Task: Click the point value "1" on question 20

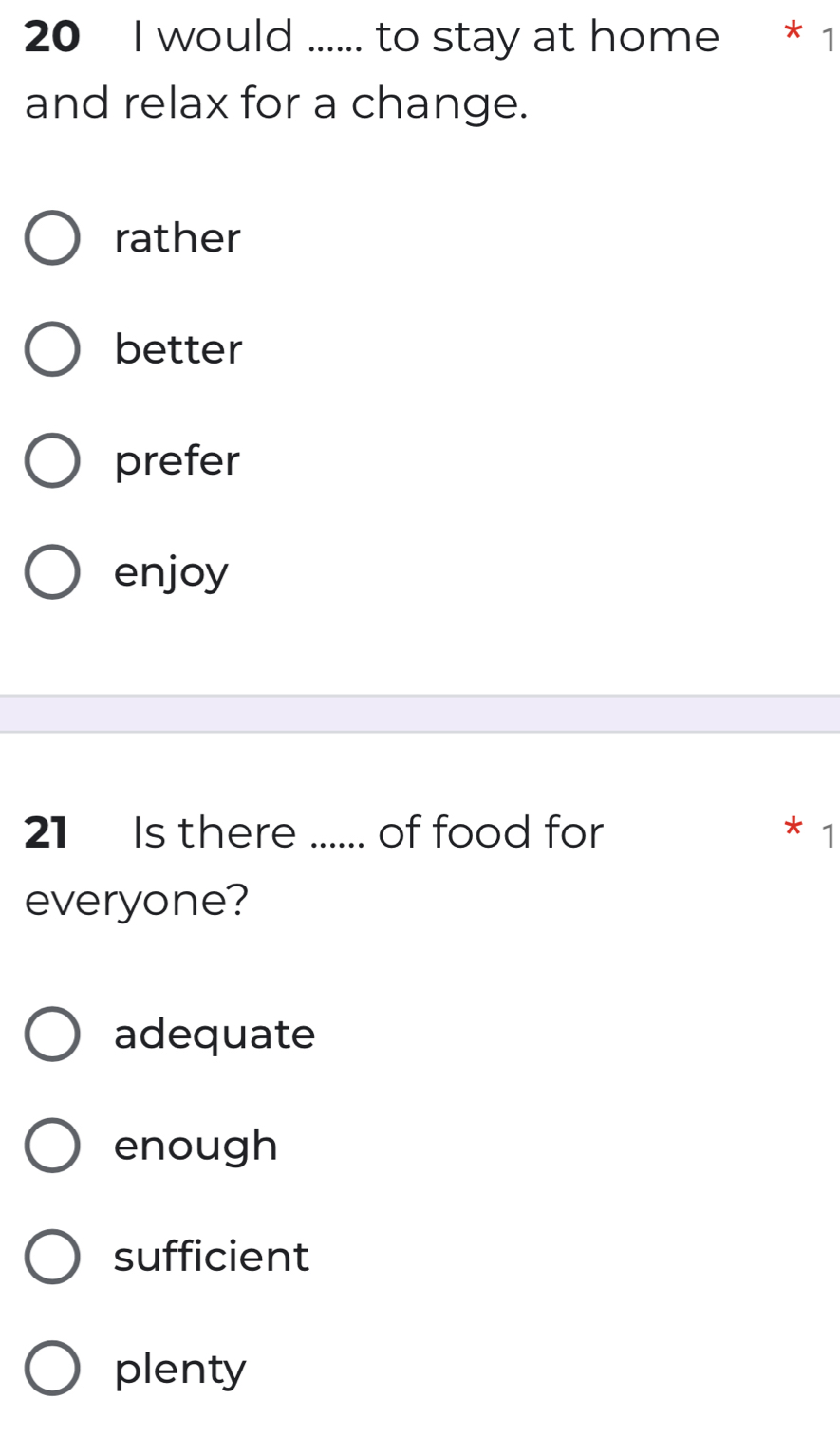Action: click(x=828, y=38)
